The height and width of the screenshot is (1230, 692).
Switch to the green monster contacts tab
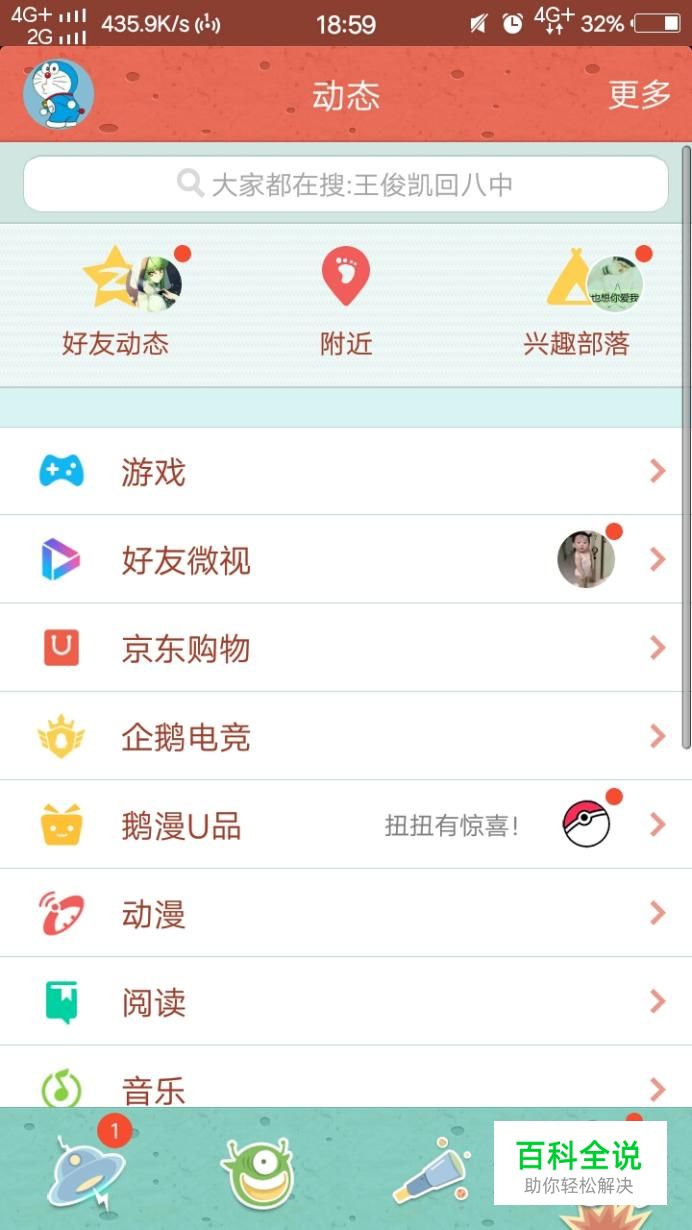click(x=259, y=1172)
